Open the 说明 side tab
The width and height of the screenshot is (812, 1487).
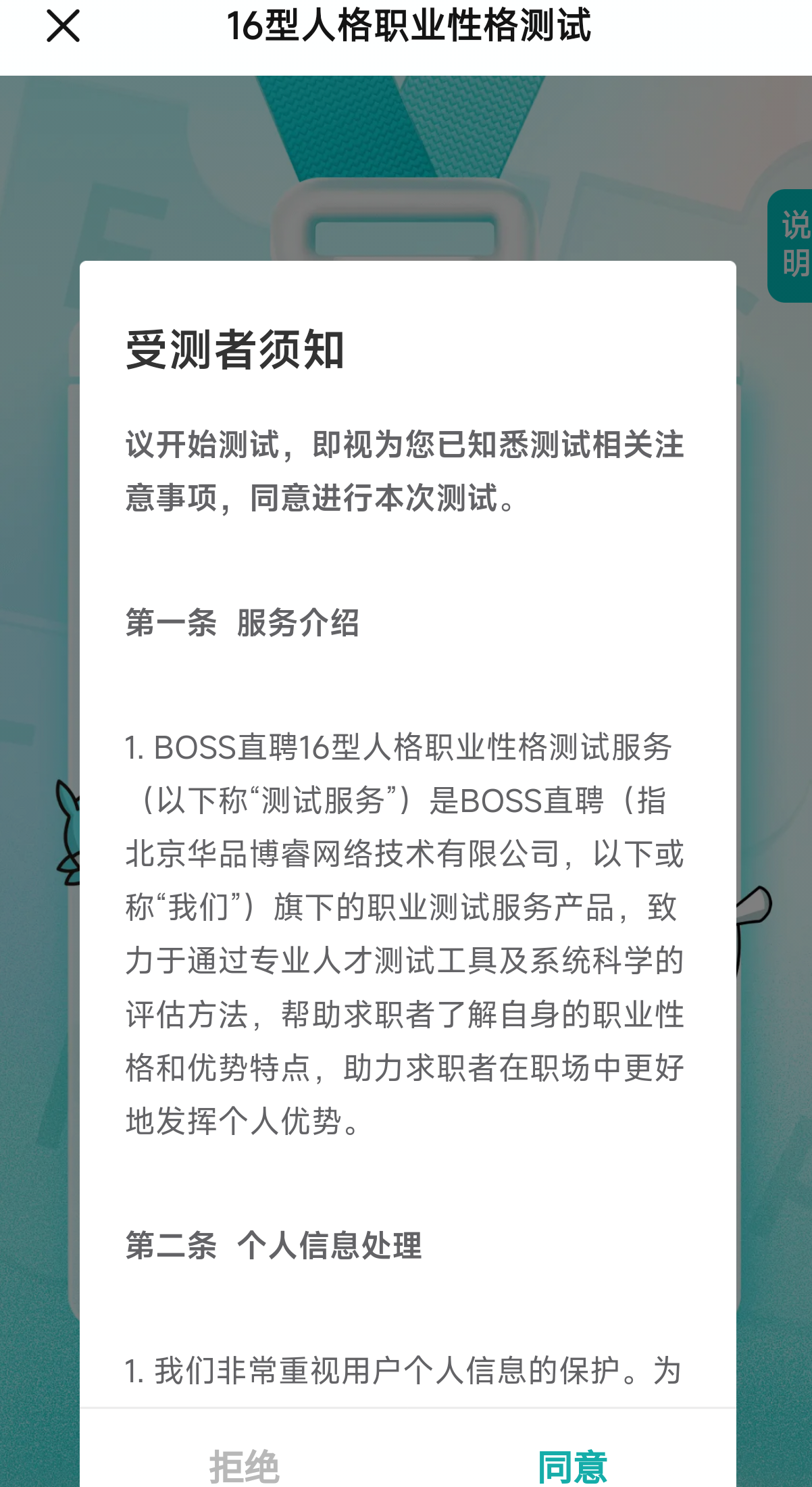[792, 245]
